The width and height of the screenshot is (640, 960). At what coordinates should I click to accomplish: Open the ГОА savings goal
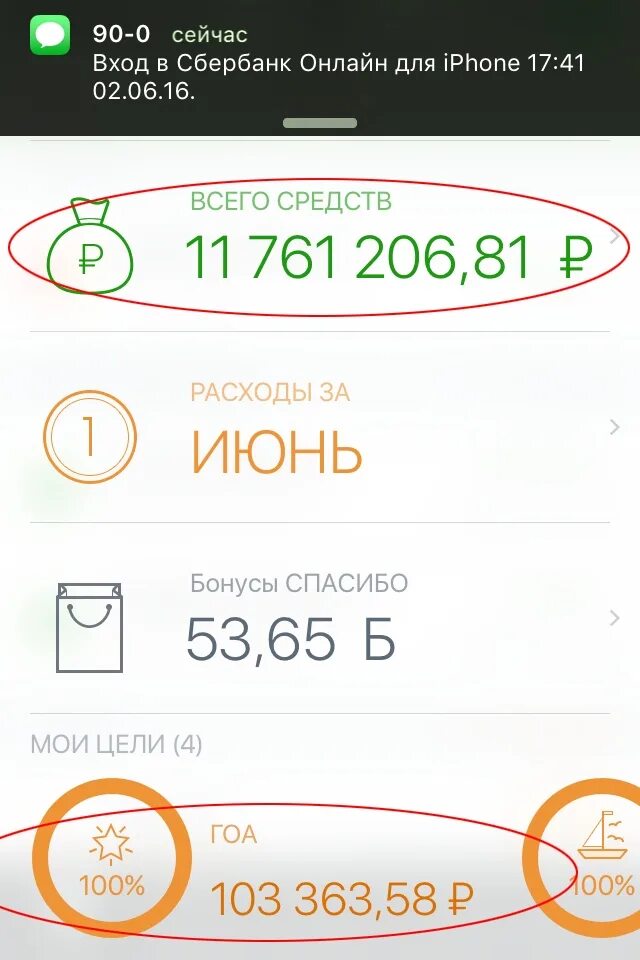(300, 872)
